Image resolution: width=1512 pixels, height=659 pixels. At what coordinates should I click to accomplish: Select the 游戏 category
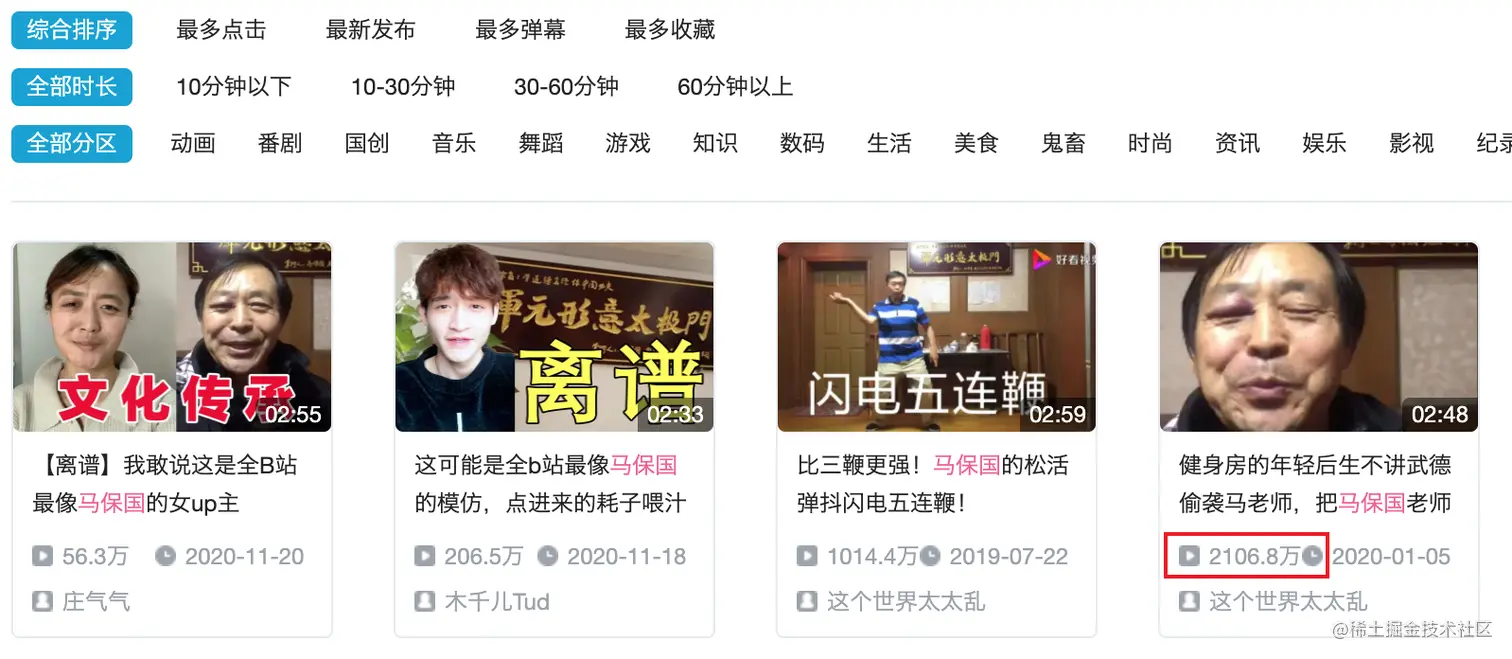tap(628, 144)
